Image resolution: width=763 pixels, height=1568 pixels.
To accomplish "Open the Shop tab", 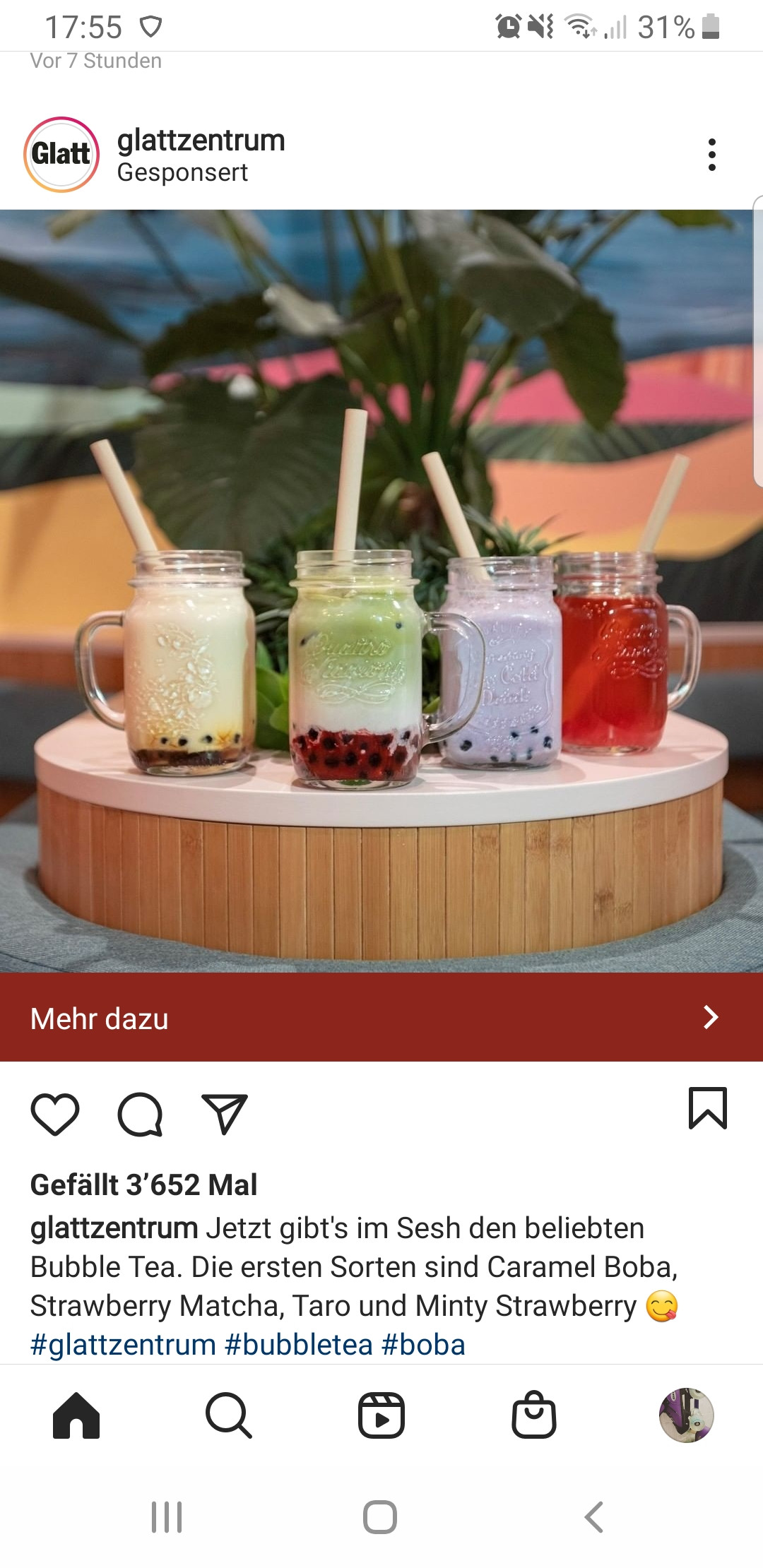I will (534, 1415).
